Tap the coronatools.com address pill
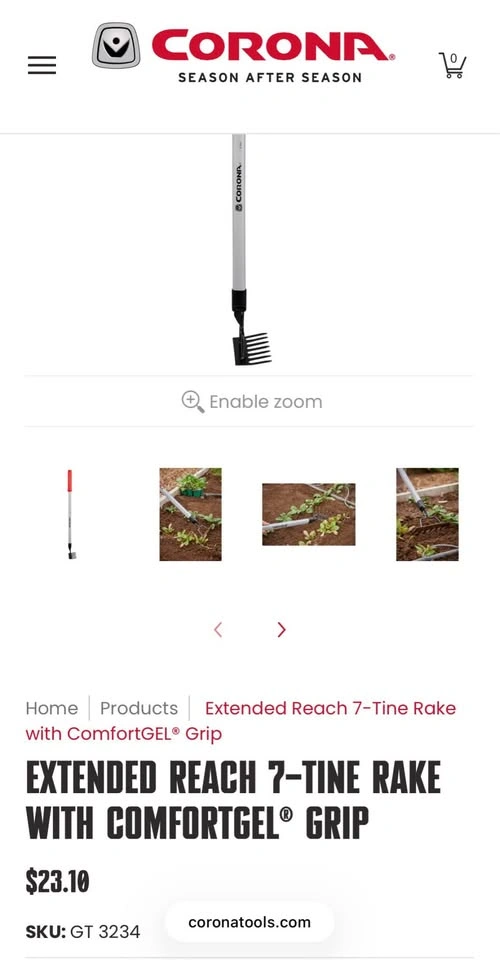This screenshot has height=960, width=500. [x=250, y=922]
